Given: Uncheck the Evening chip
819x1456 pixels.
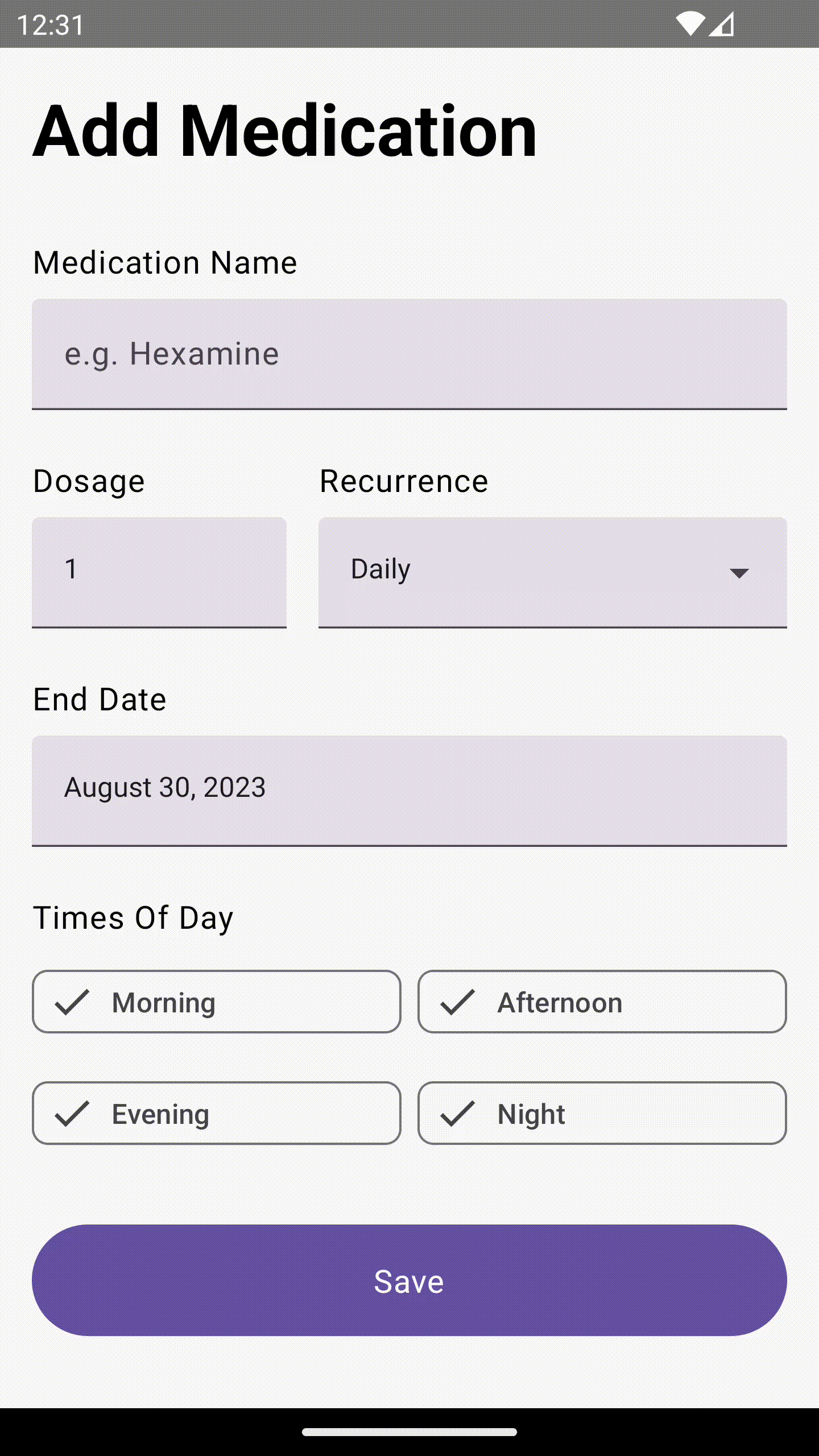Looking at the screenshot, I should 216,1113.
